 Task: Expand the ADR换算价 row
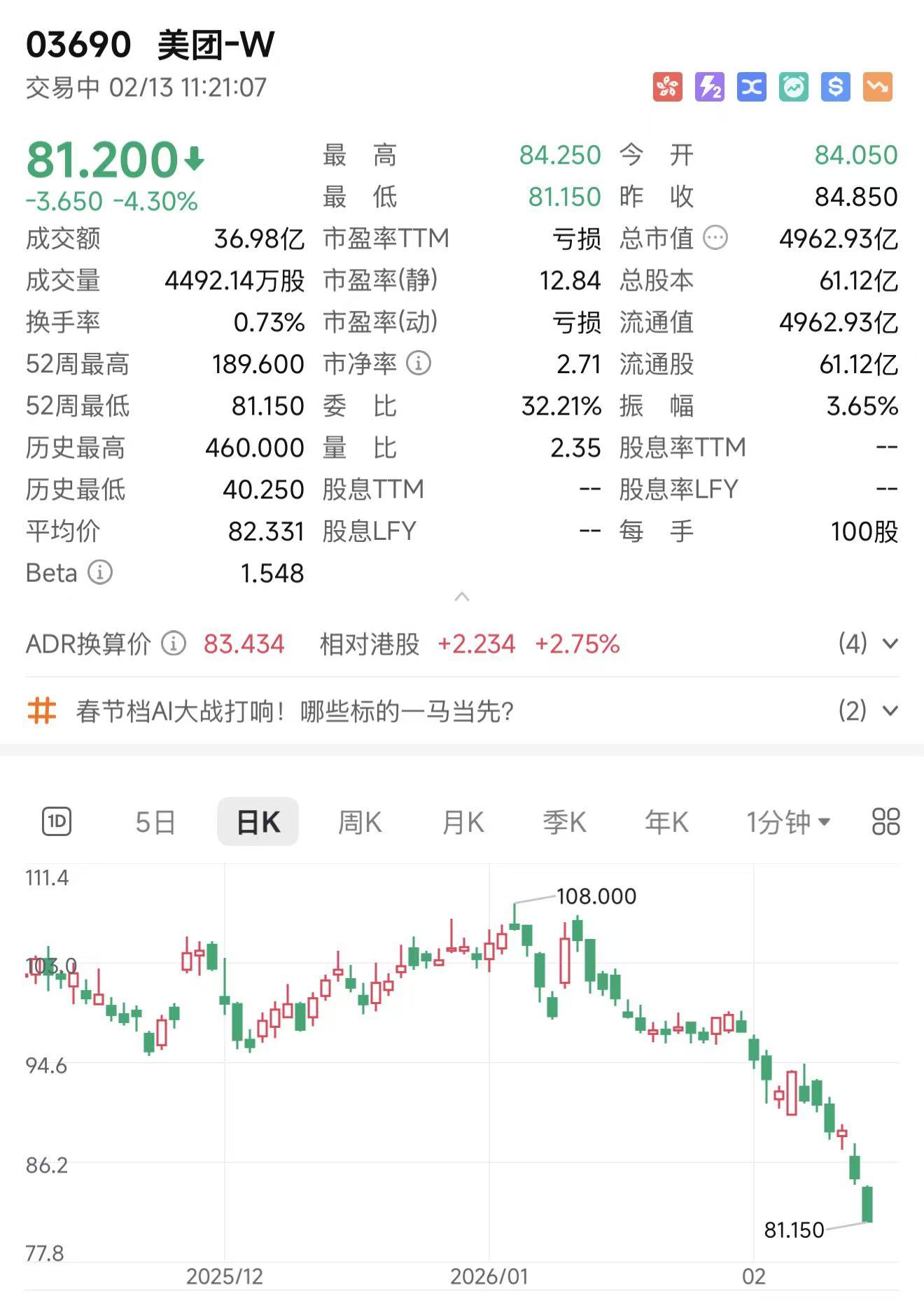click(x=890, y=643)
